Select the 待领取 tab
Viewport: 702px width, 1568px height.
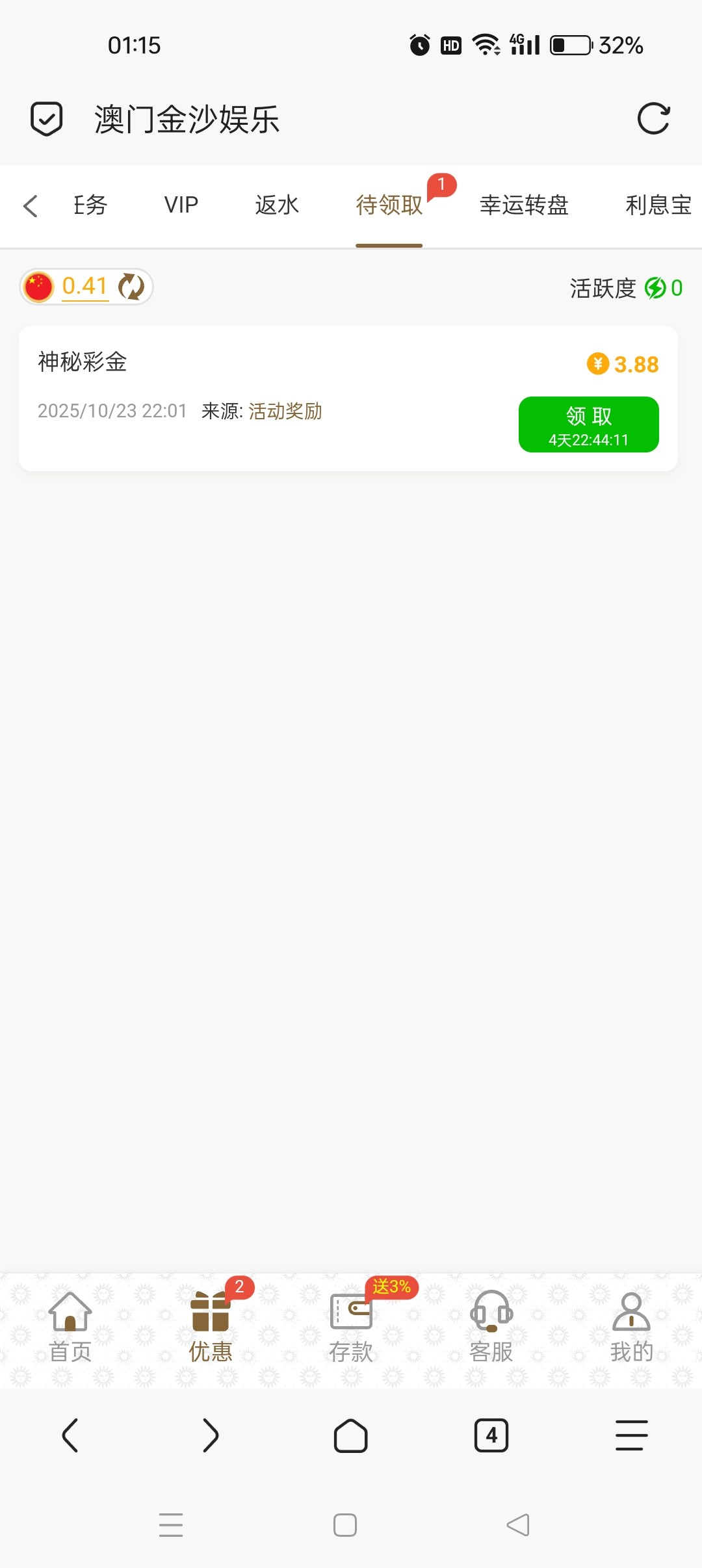pyautogui.click(x=389, y=205)
